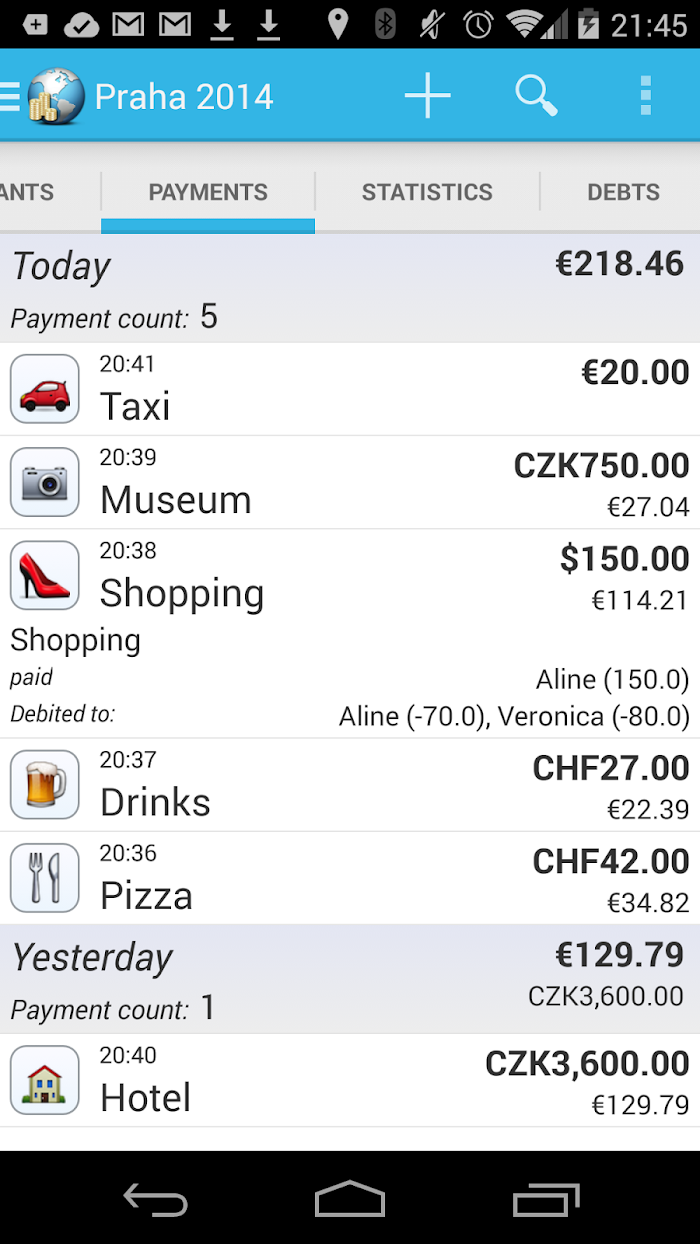Open the Hotel payment from yesterday

click(x=350, y=1080)
